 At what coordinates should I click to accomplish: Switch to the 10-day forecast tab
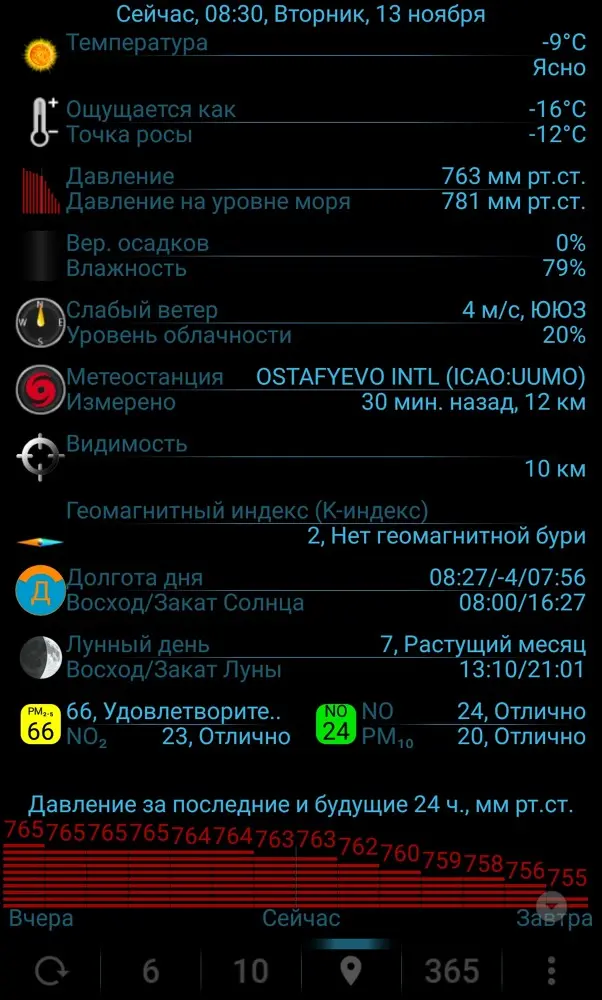tap(251, 971)
